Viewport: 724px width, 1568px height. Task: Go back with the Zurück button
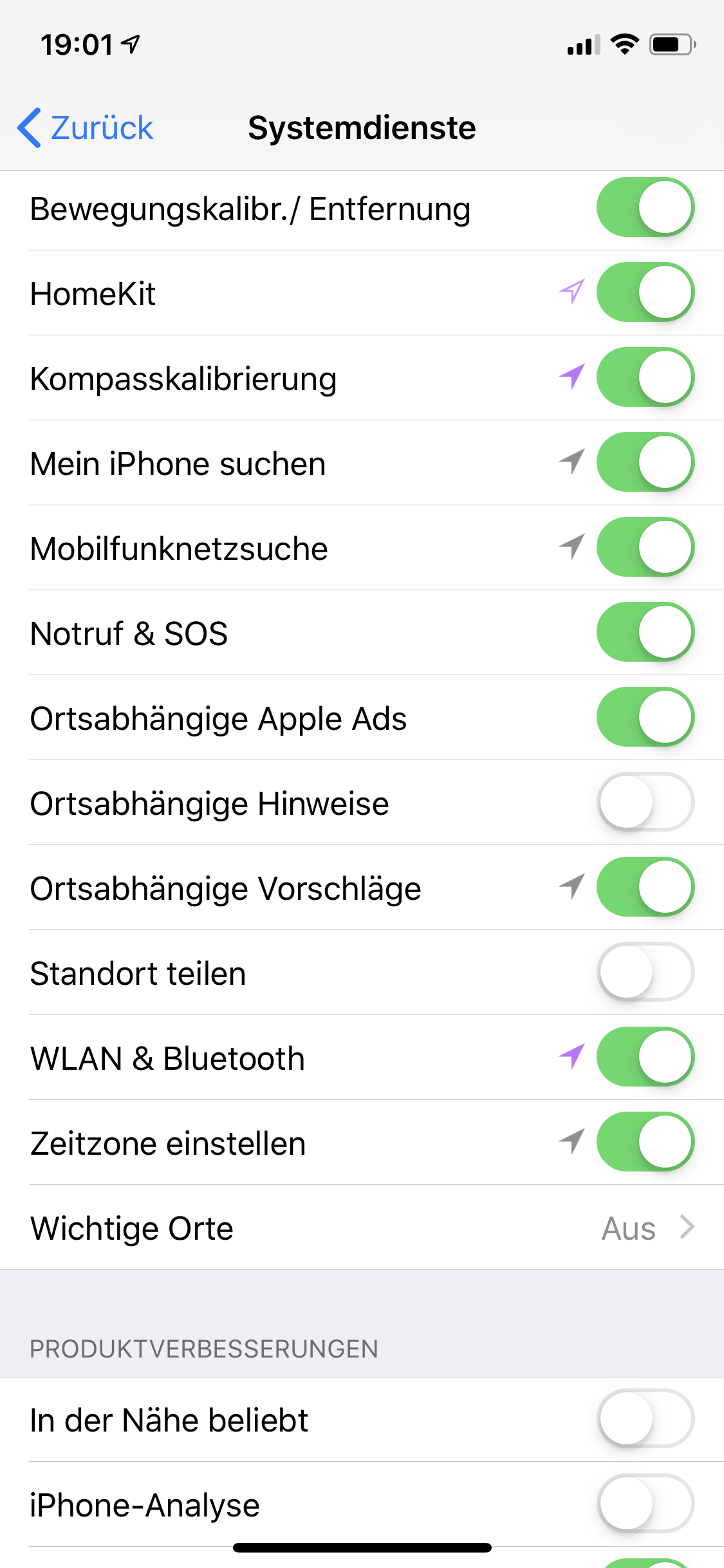(x=86, y=127)
